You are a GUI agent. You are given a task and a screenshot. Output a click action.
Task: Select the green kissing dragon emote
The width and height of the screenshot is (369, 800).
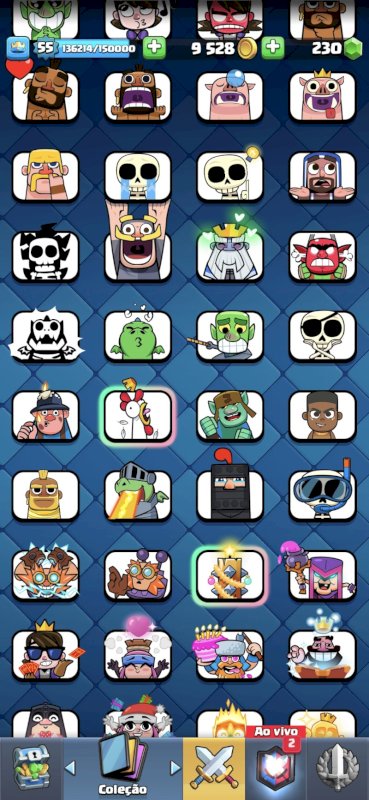point(138,336)
